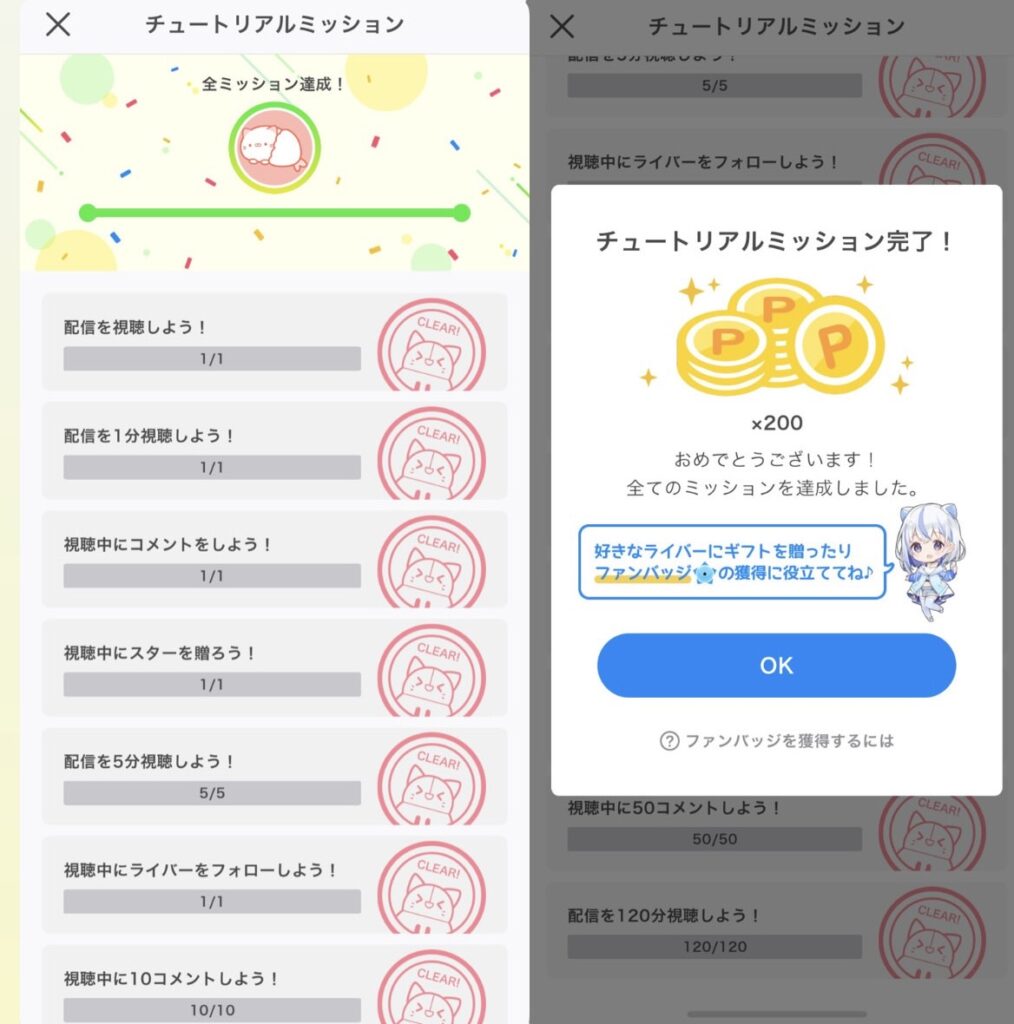This screenshot has width=1014, height=1024.
Task: Open the ファンバッジを獲得するには help link
Action: pos(777,741)
